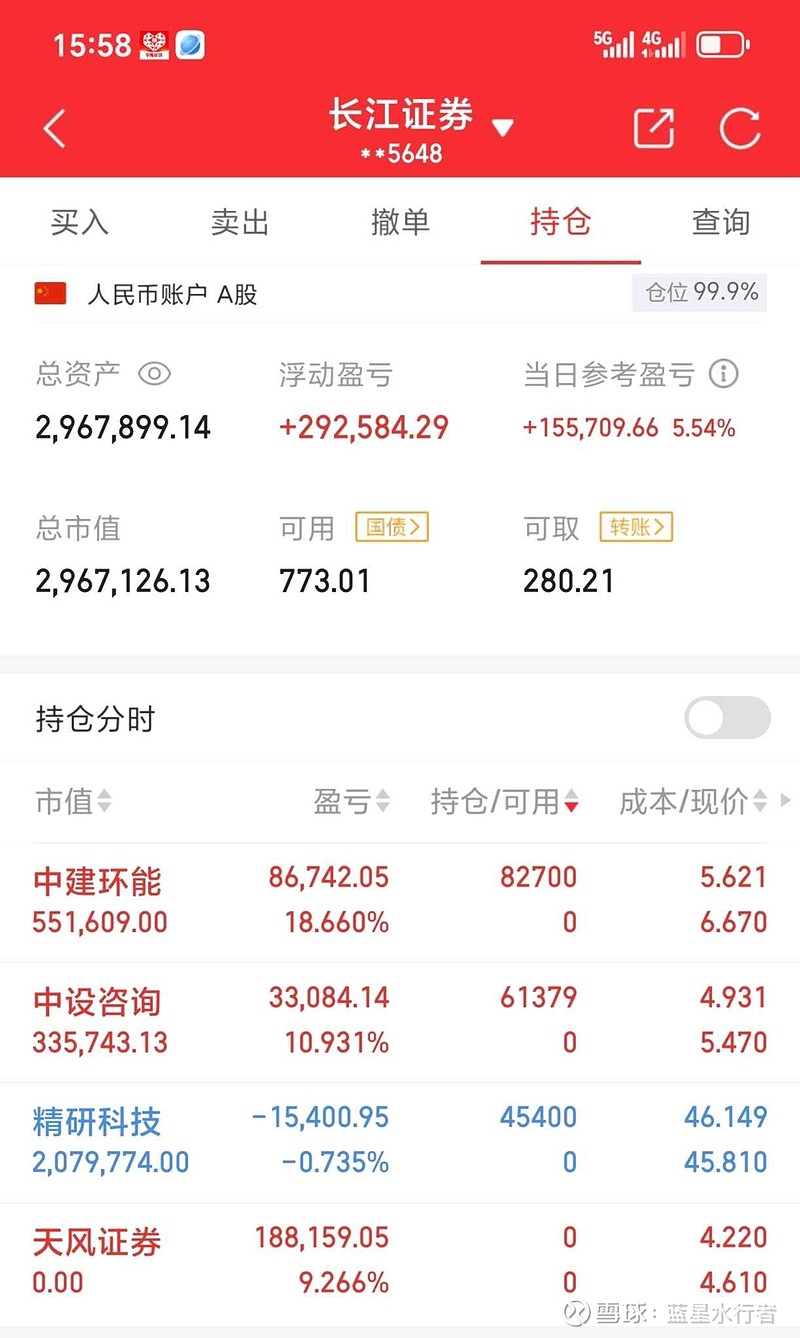Open the 查询 tab
This screenshot has width=800, height=1338.
[x=720, y=222]
